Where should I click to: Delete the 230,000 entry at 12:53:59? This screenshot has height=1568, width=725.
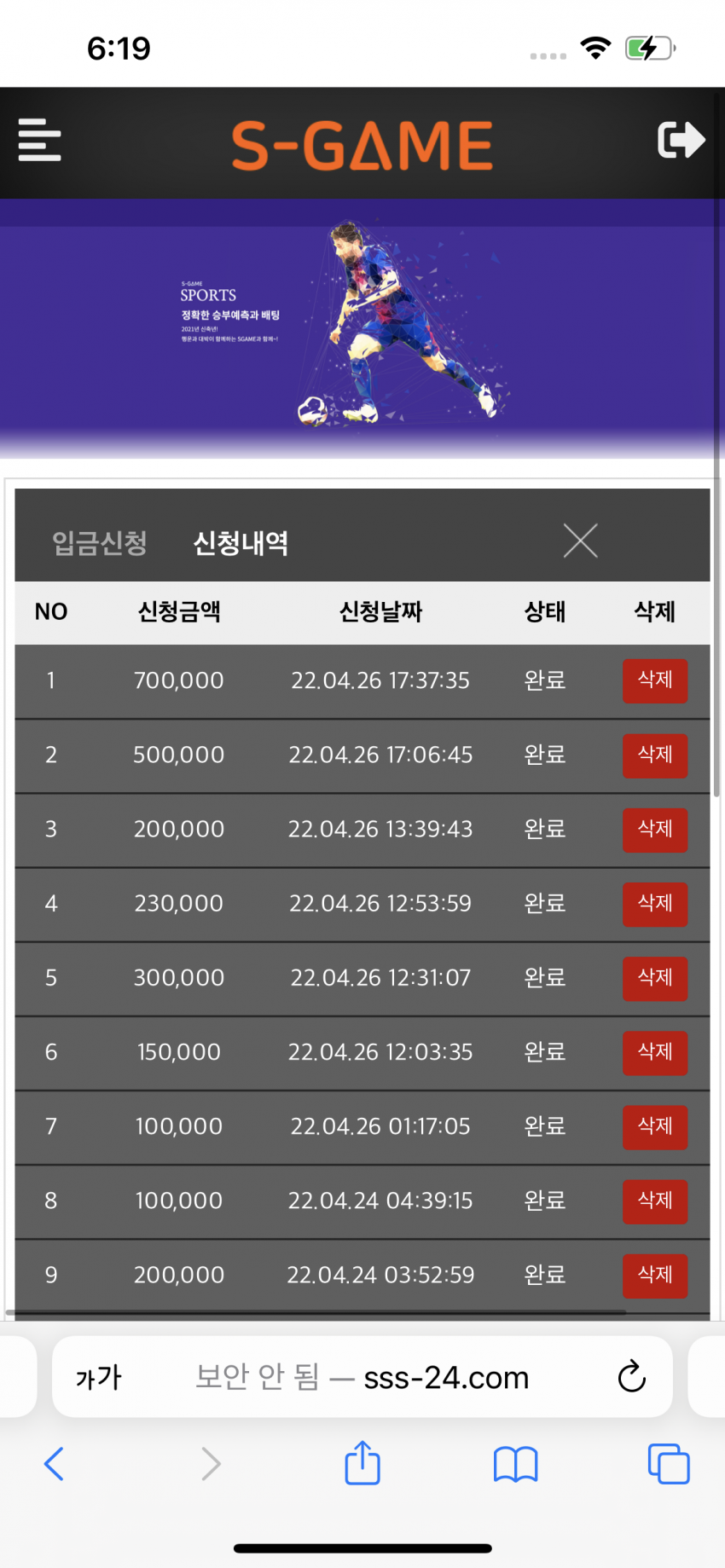pyautogui.click(x=655, y=903)
